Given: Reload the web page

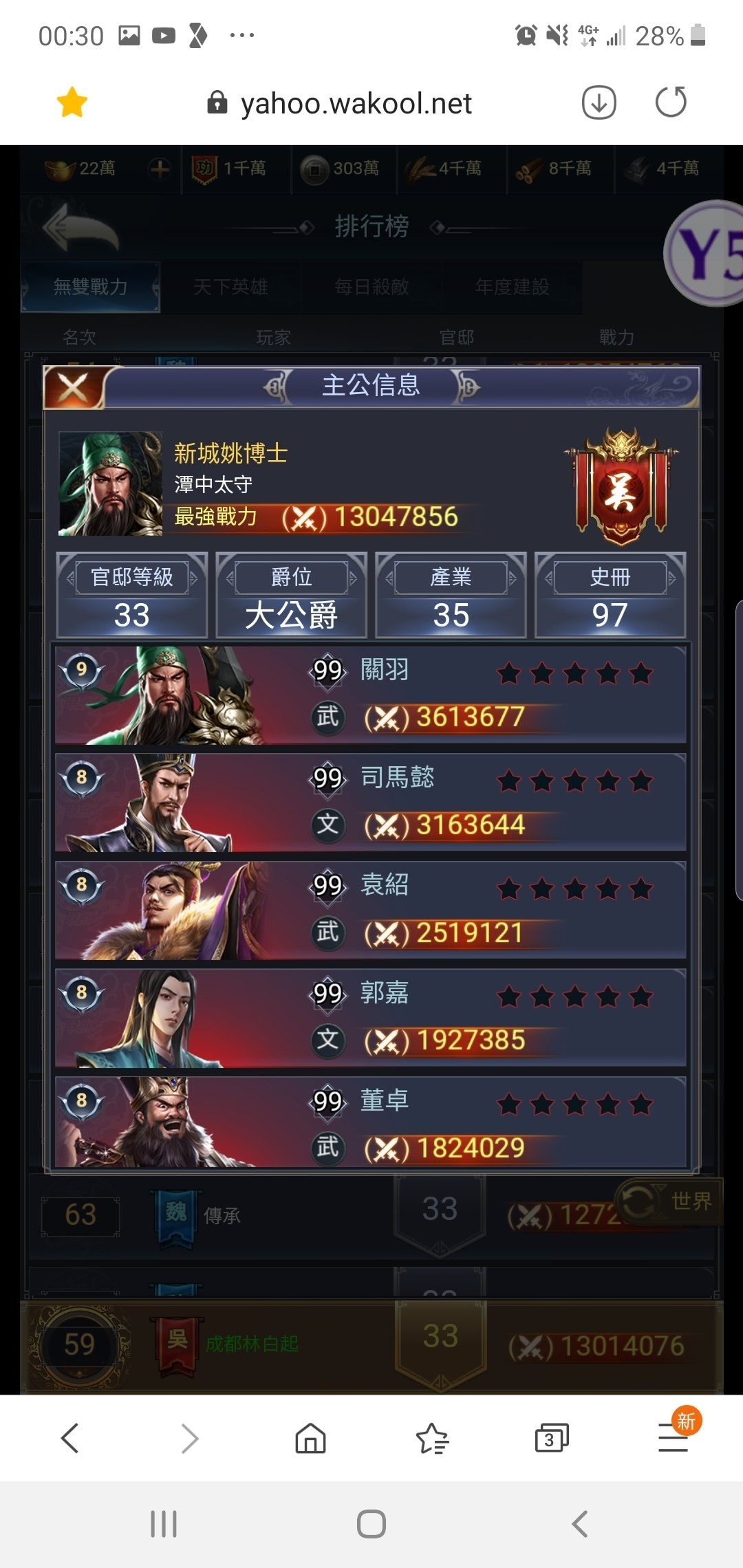Looking at the screenshot, I should click(671, 102).
